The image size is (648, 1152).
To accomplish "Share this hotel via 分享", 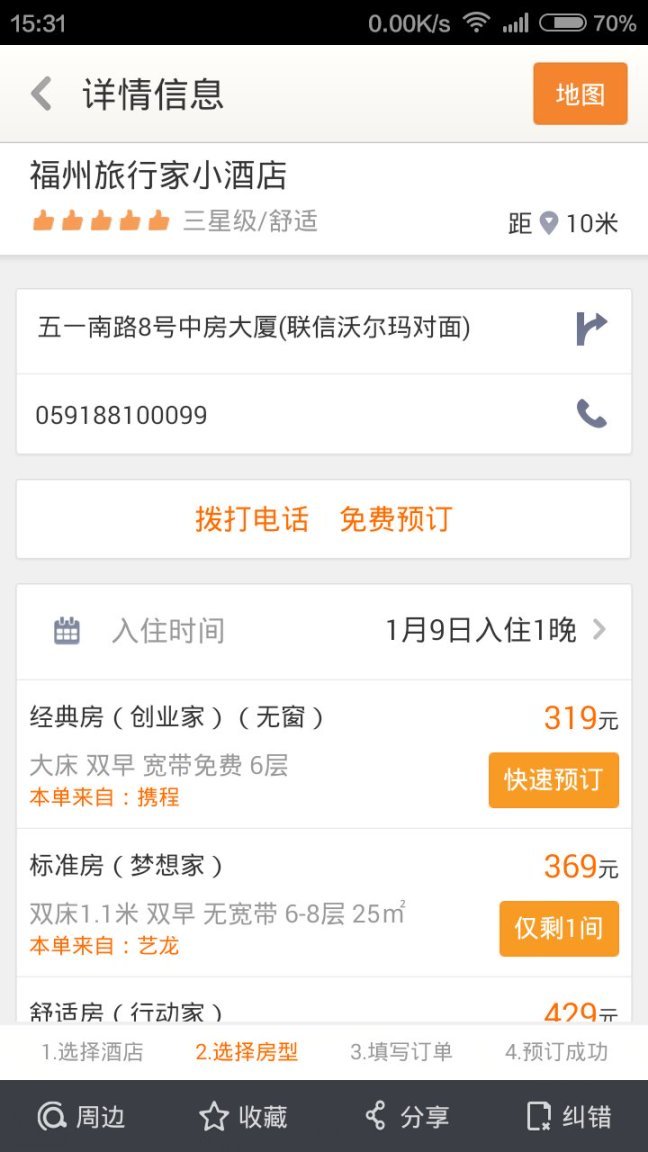I will click(x=405, y=1116).
